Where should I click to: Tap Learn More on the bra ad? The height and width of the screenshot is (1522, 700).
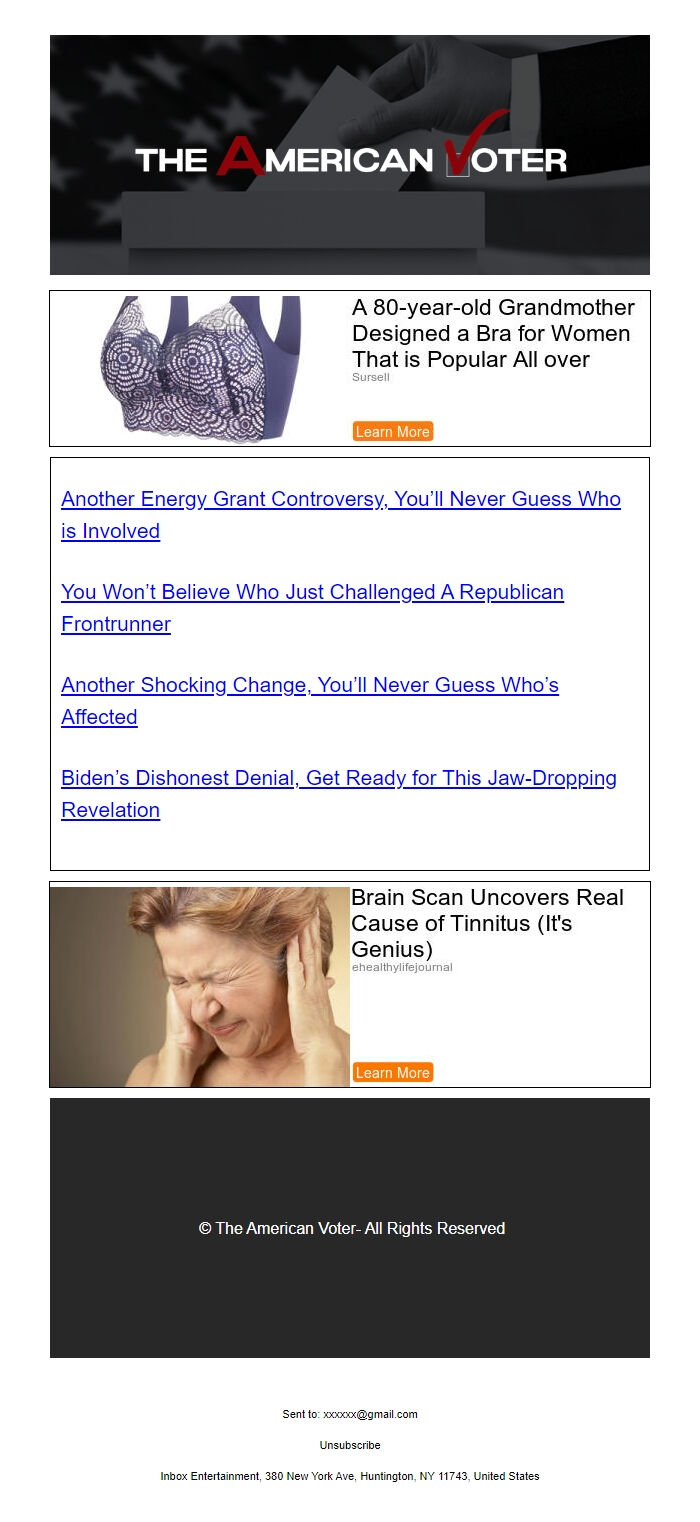click(x=392, y=432)
